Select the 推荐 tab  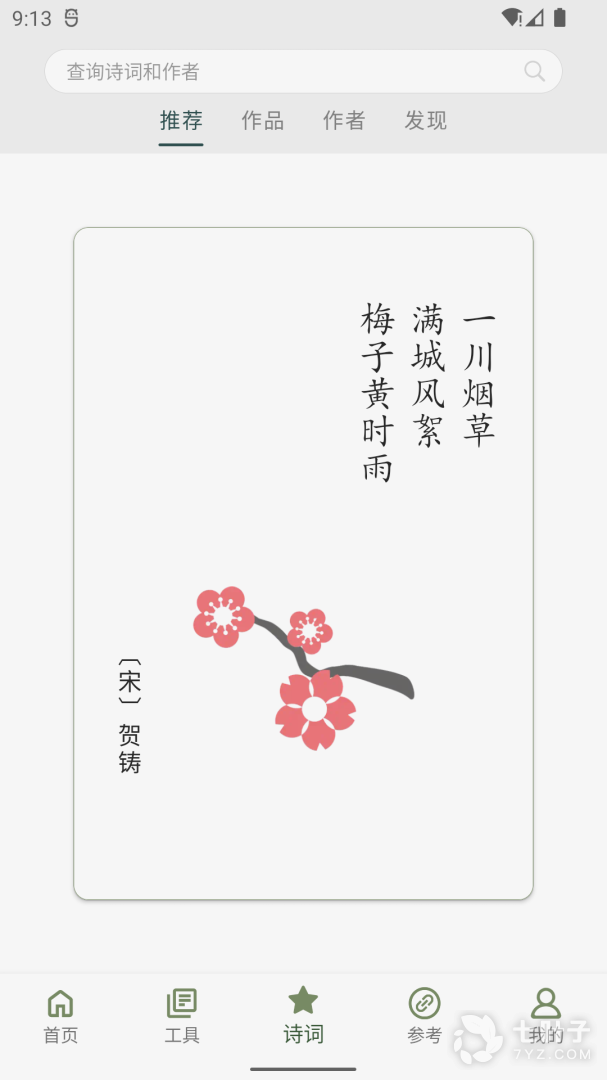click(181, 121)
